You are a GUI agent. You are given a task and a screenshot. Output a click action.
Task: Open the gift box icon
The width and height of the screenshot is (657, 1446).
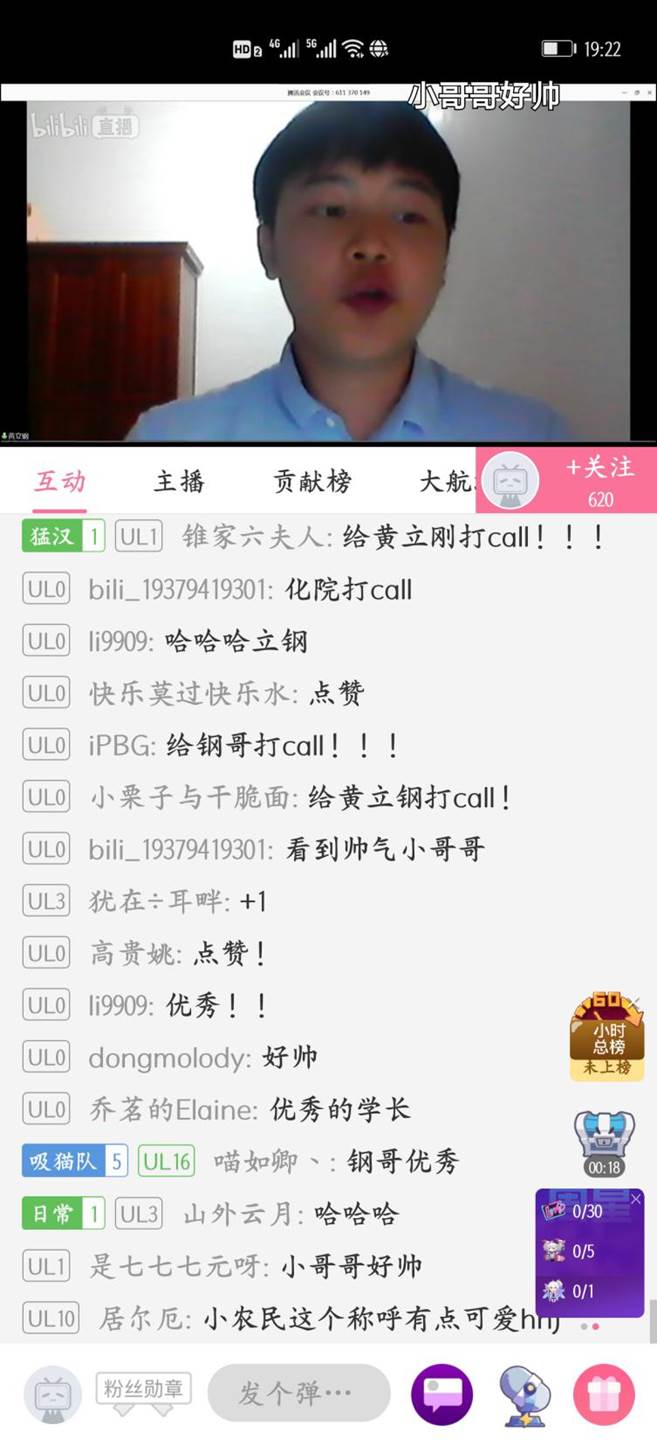603,1394
